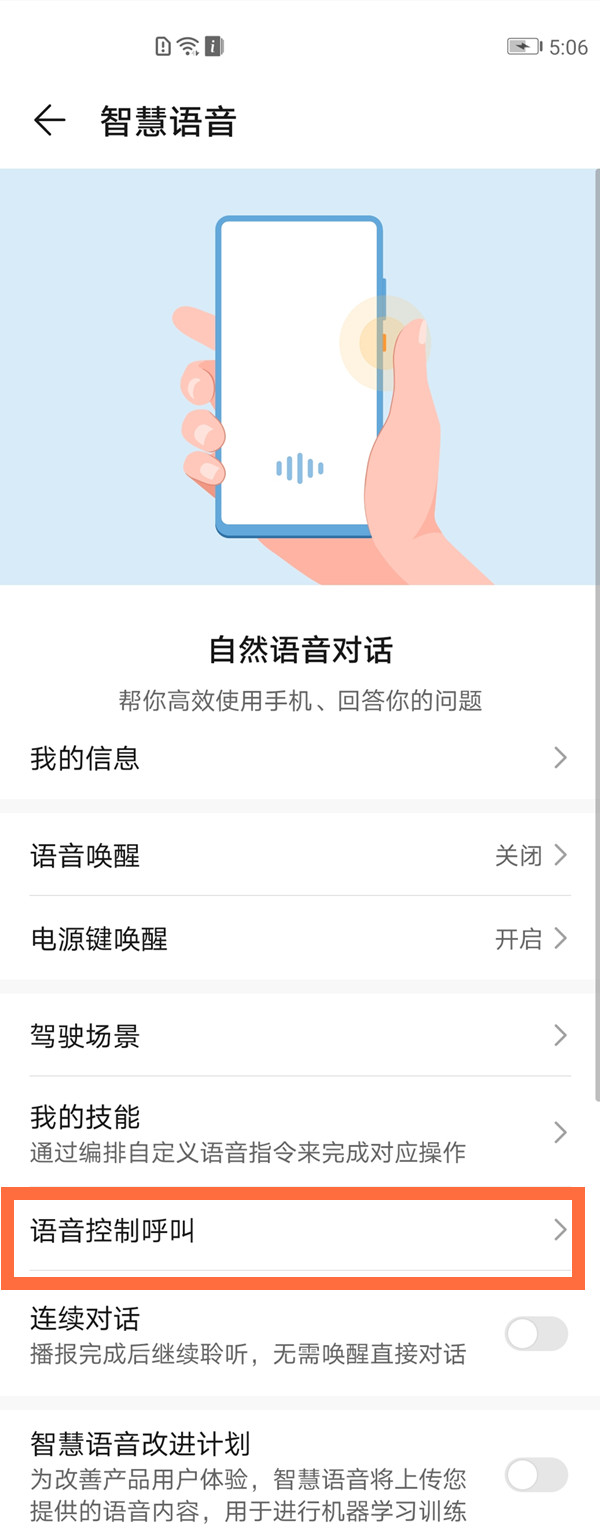600x1540 pixels.
Task: Open 电源键唤醒 settings
Action: click(x=300, y=939)
